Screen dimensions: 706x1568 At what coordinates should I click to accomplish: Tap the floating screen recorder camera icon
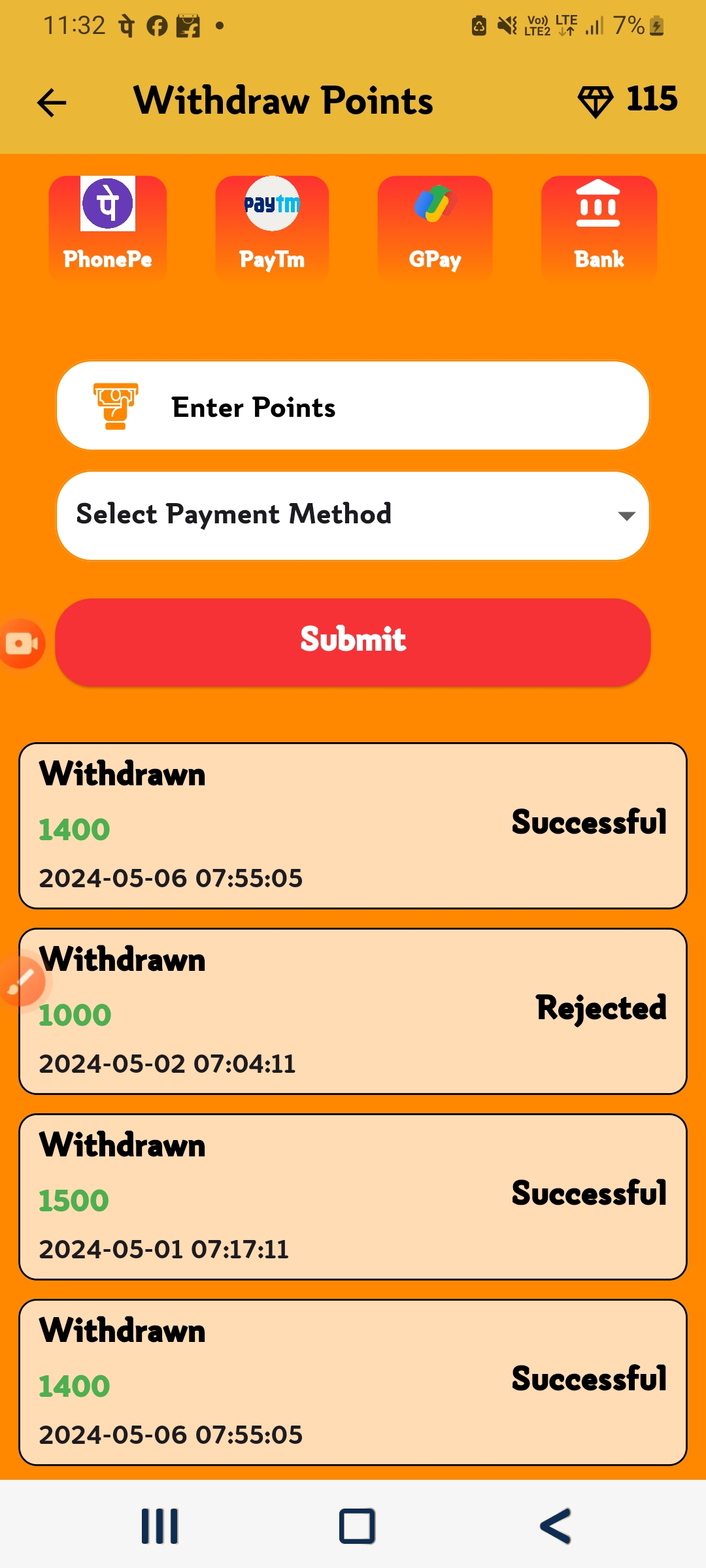pyautogui.click(x=21, y=644)
